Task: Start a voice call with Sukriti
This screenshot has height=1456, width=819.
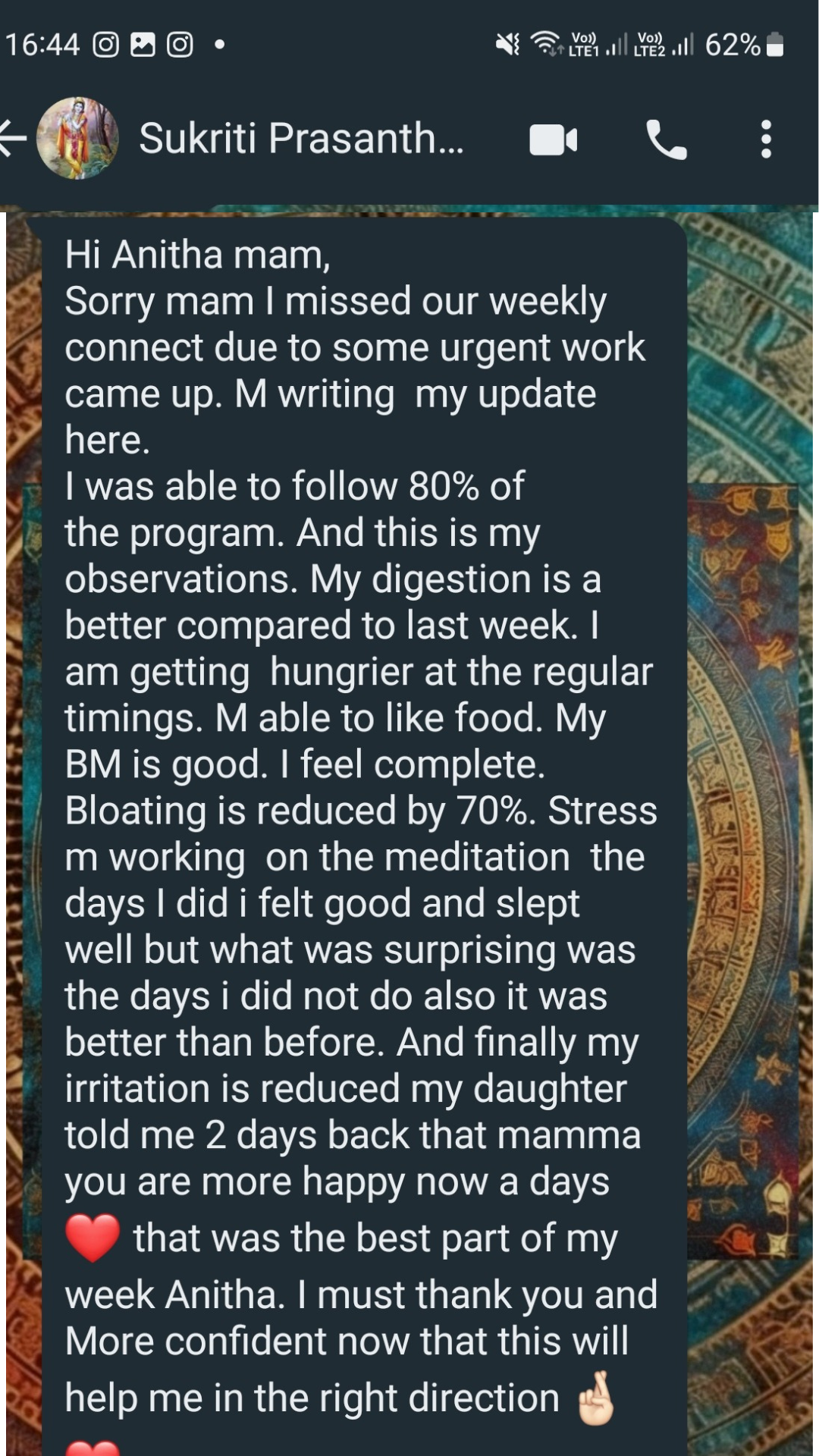Action: coord(666,140)
